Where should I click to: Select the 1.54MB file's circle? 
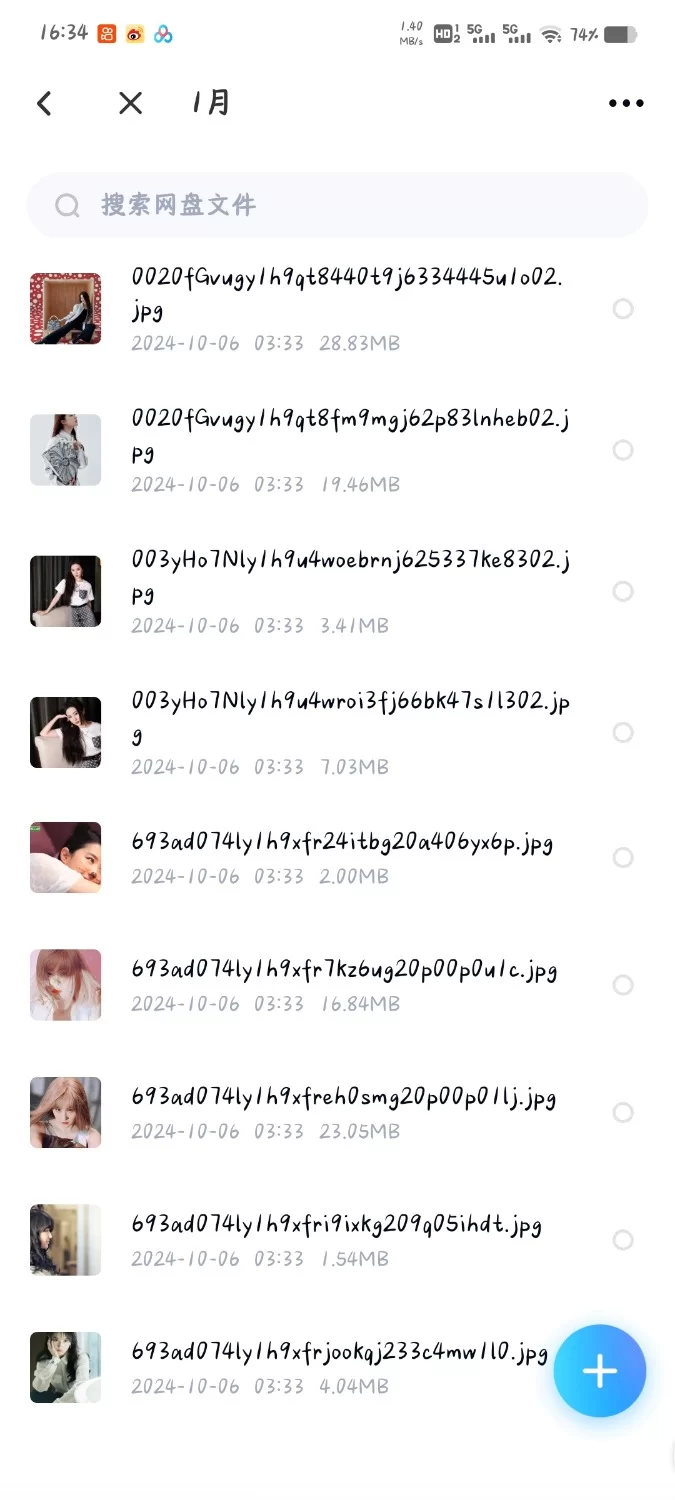tap(623, 1240)
